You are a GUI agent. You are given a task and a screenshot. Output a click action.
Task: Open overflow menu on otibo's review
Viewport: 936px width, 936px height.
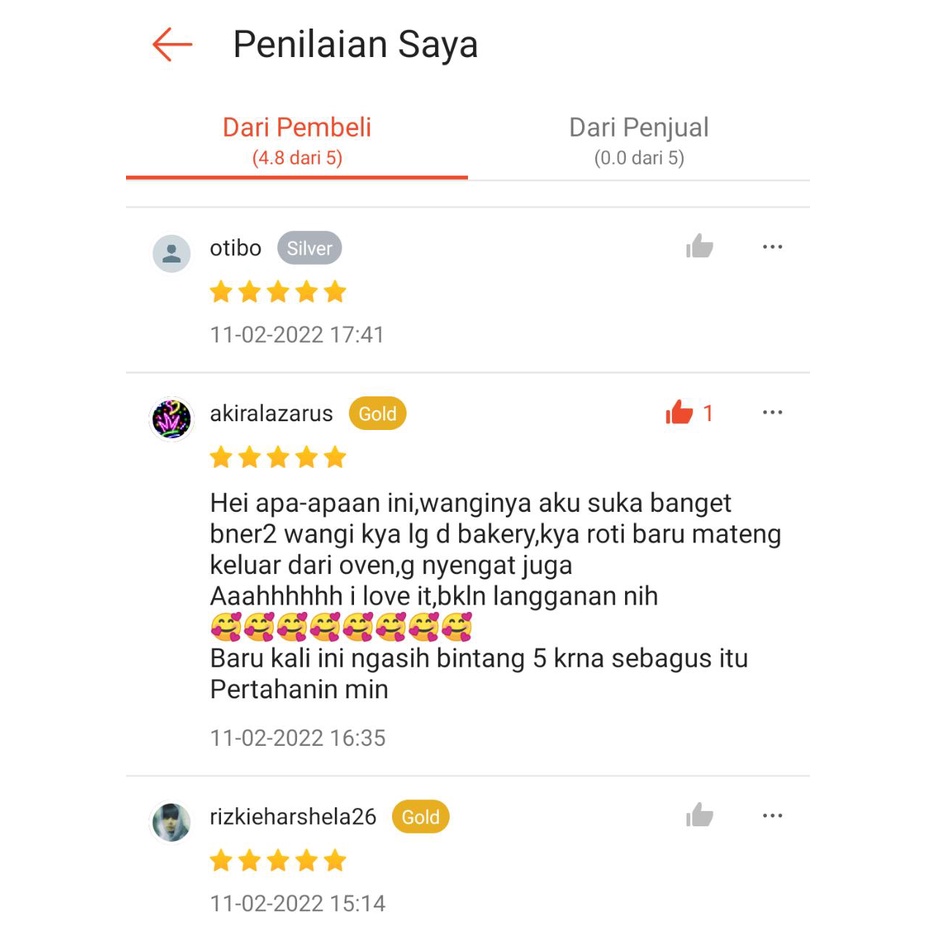(x=772, y=247)
